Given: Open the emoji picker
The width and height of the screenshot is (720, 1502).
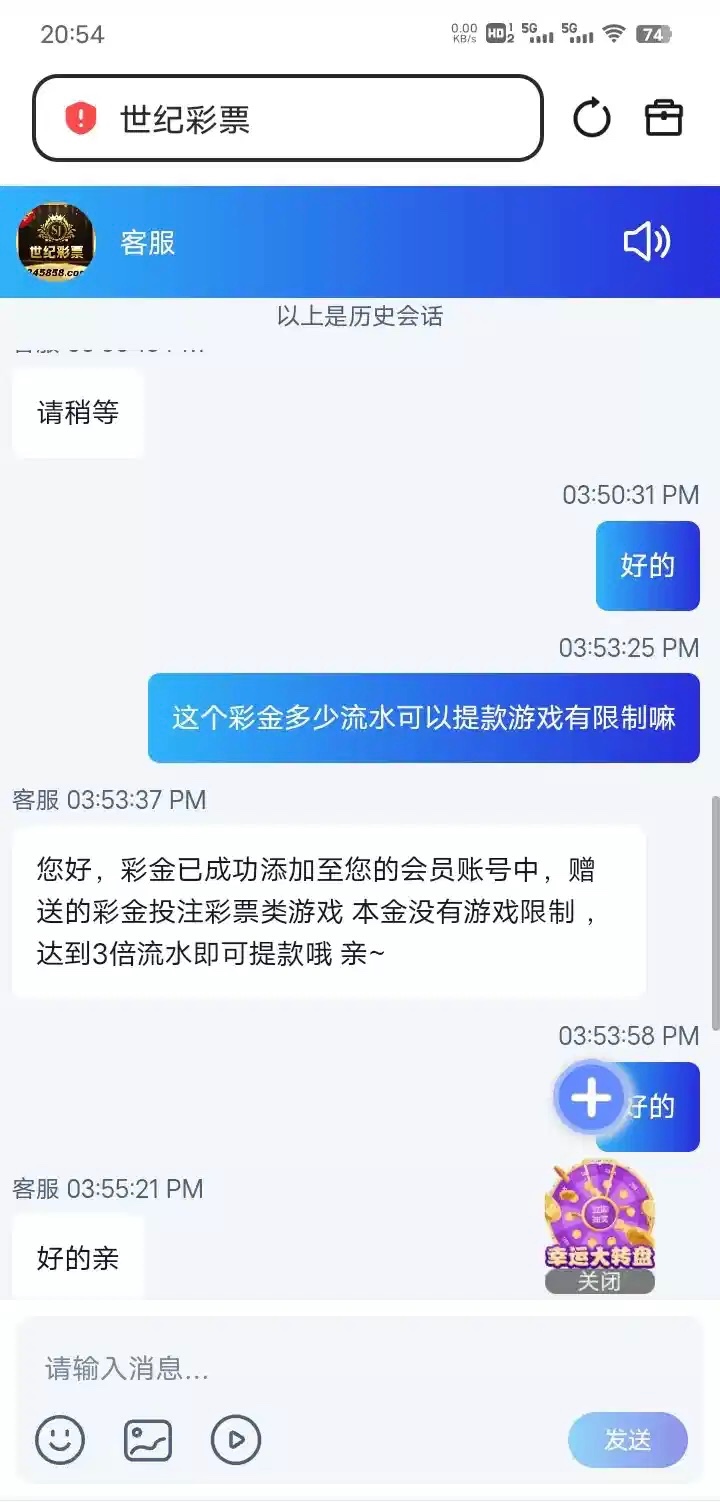Looking at the screenshot, I should click(x=60, y=1440).
